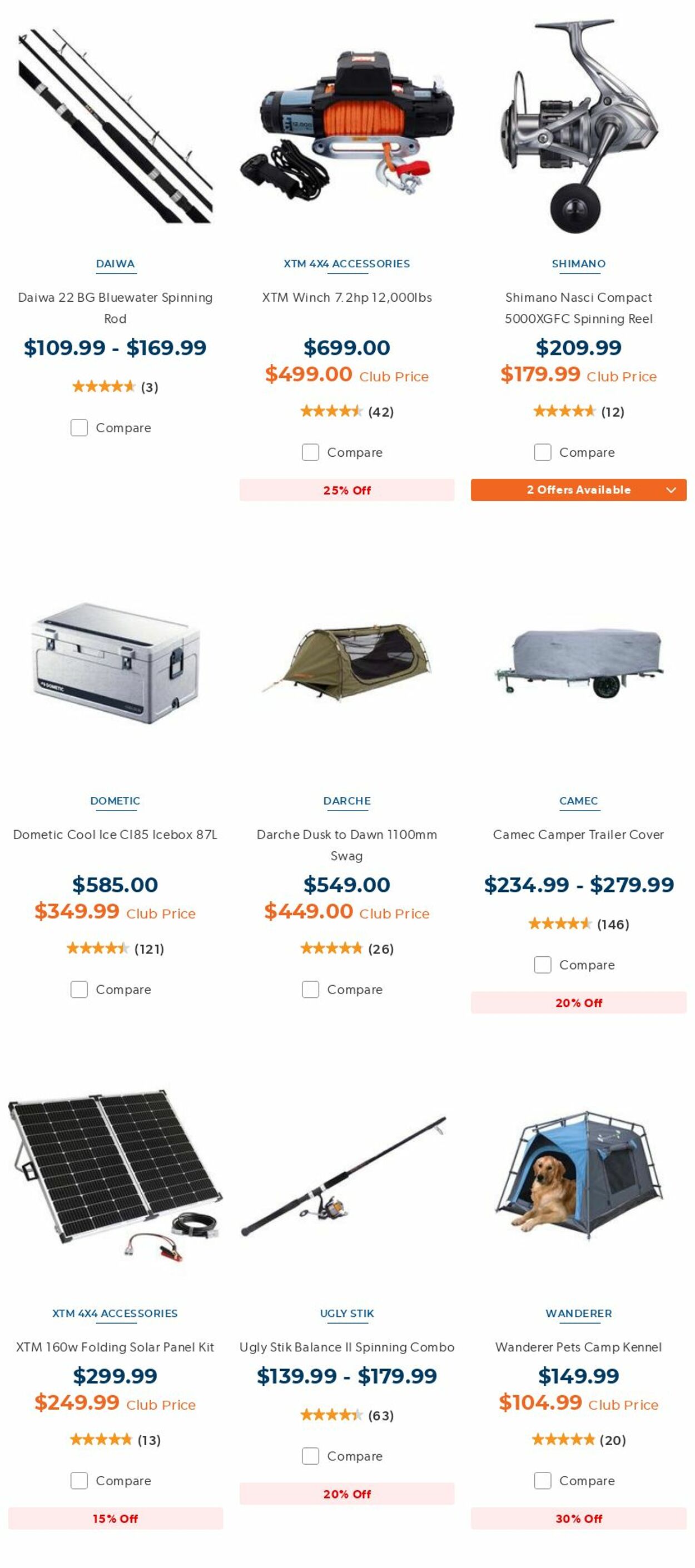Screen dimensions: 695x1568
Task: Open the SHIMANO brand link
Action: 578,263
